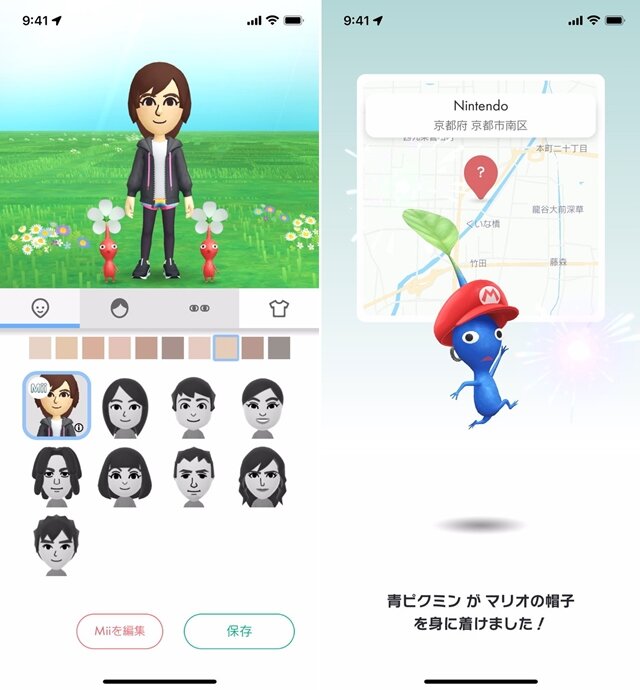Pick the last skin tone swatch in the row
This screenshot has width=640, height=690.
coord(279,348)
